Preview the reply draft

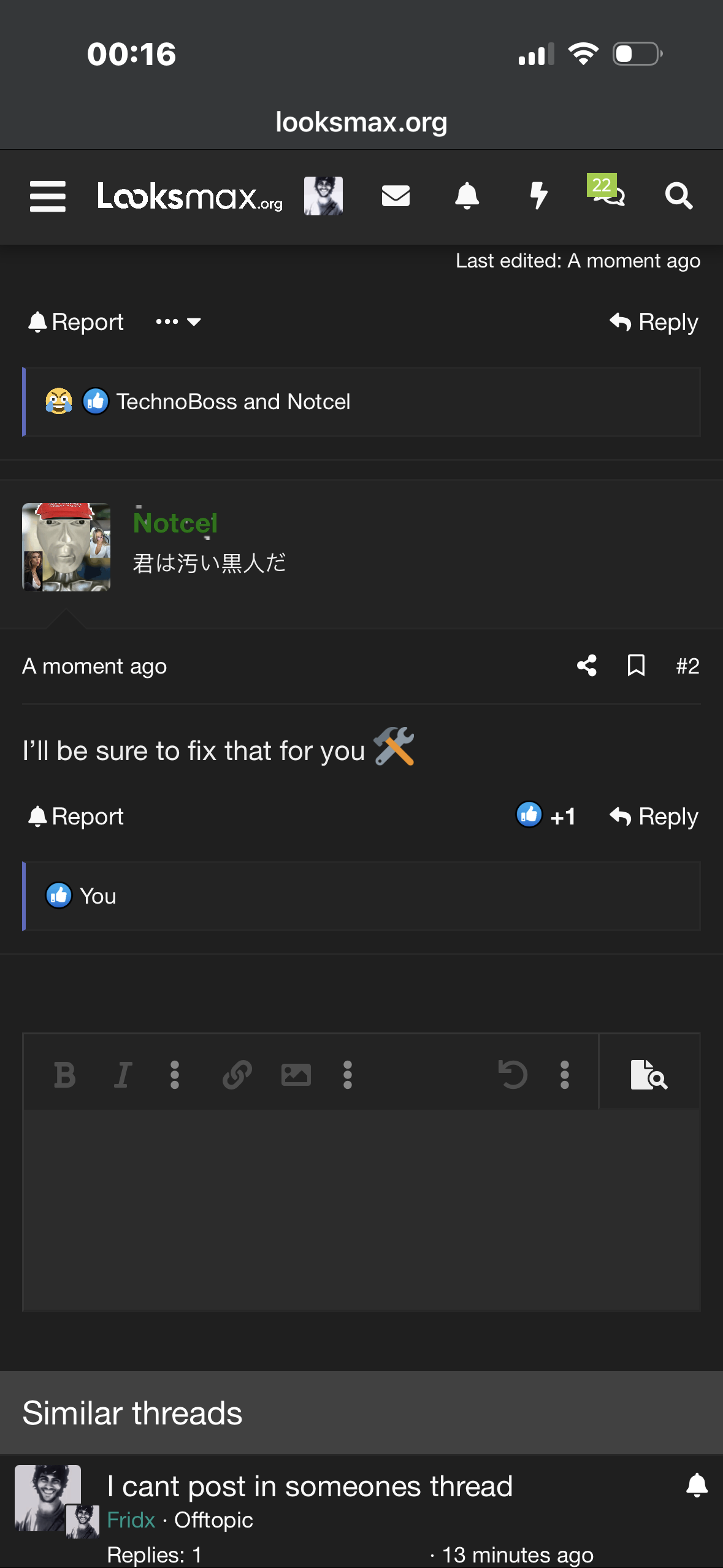[x=649, y=1075]
